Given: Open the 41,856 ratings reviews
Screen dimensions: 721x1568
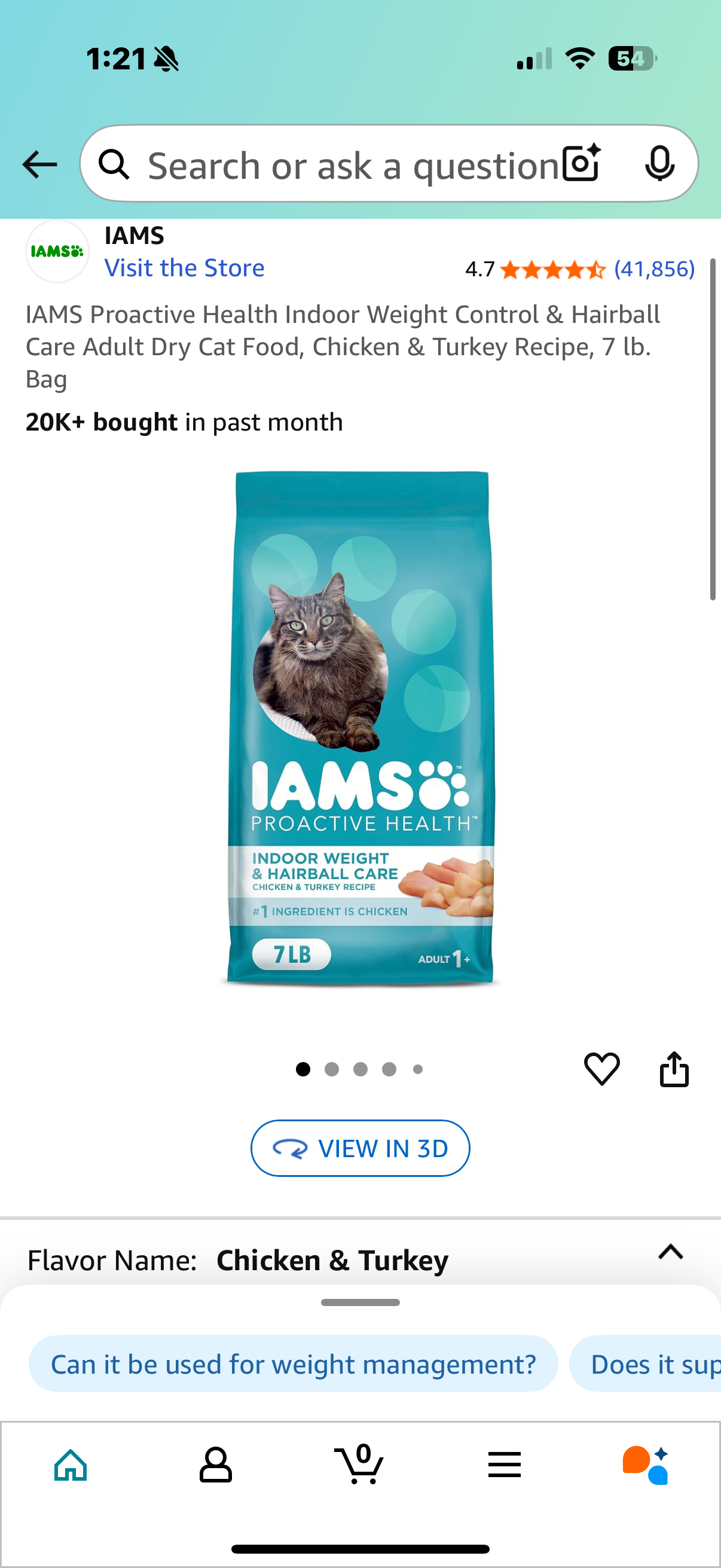Looking at the screenshot, I should point(654,269).
